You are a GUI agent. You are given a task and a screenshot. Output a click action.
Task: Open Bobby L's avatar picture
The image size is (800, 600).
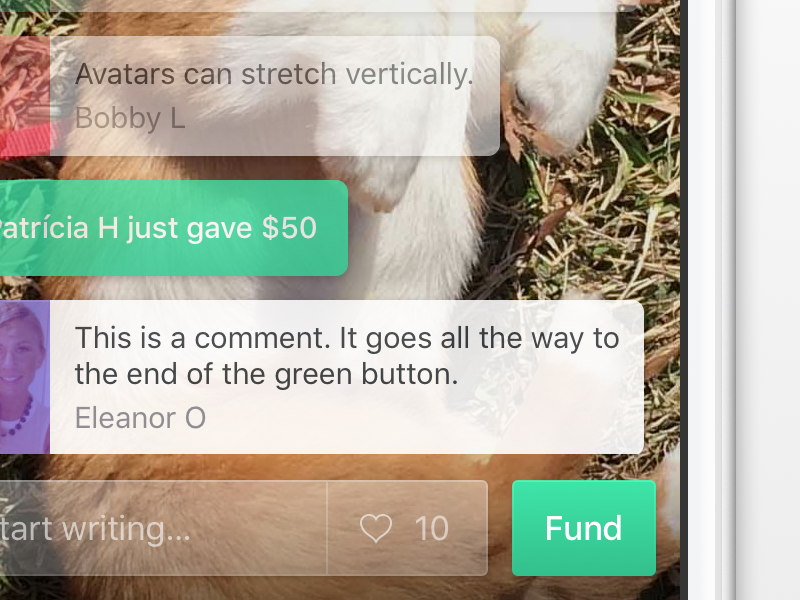click(23, 96)
